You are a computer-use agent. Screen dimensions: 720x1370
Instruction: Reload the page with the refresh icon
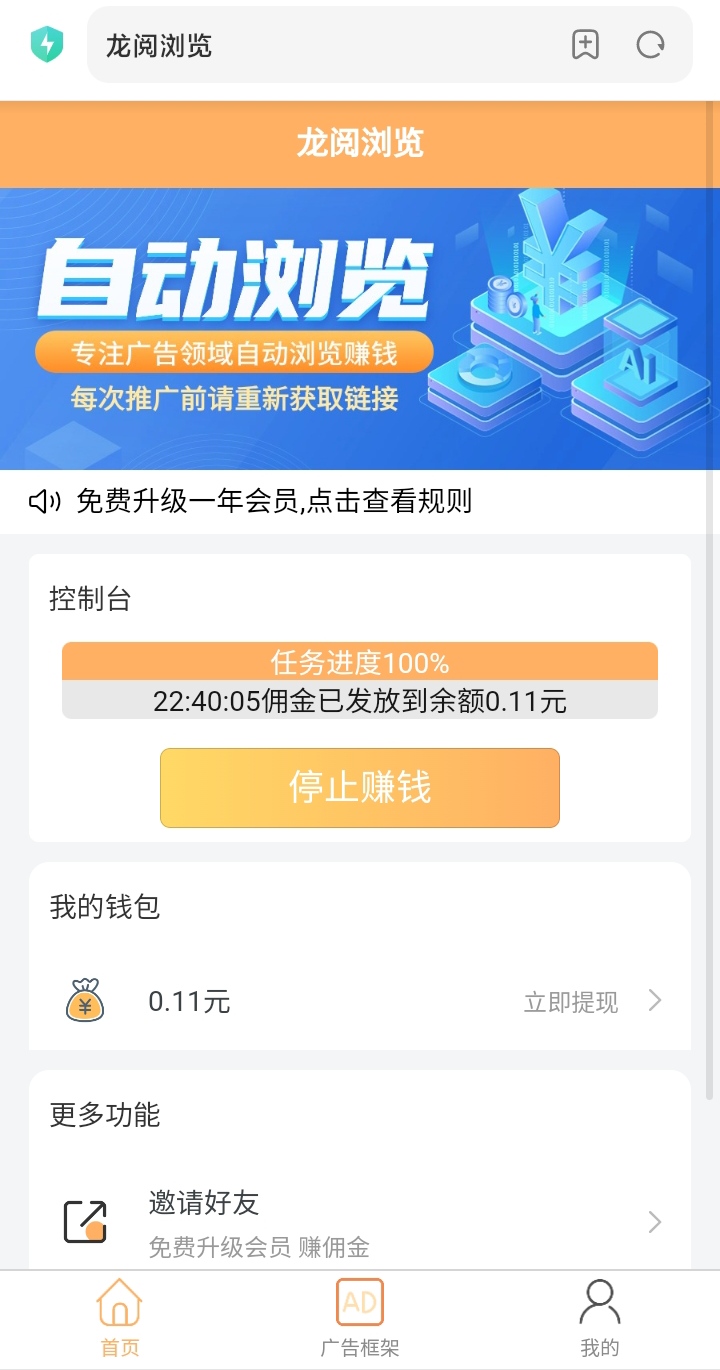tap(650, 44)
